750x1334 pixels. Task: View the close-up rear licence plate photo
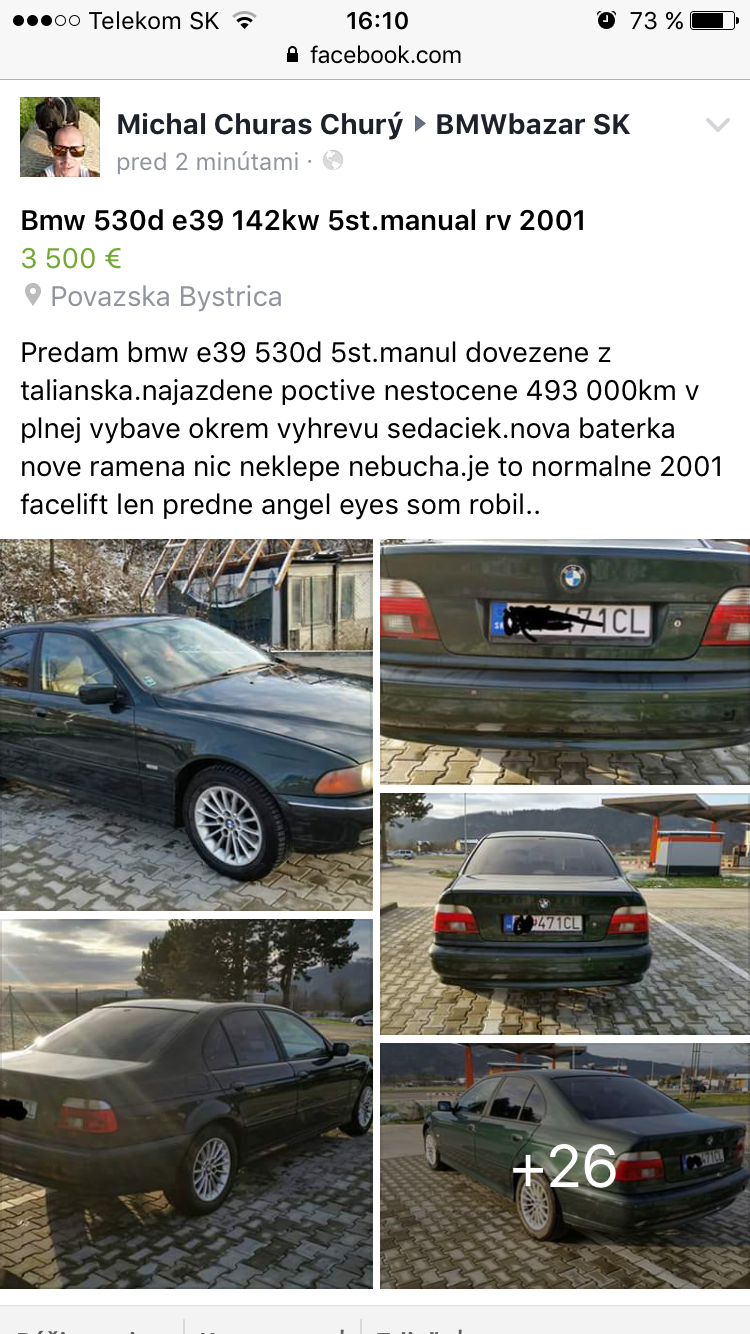pos(565,662)
